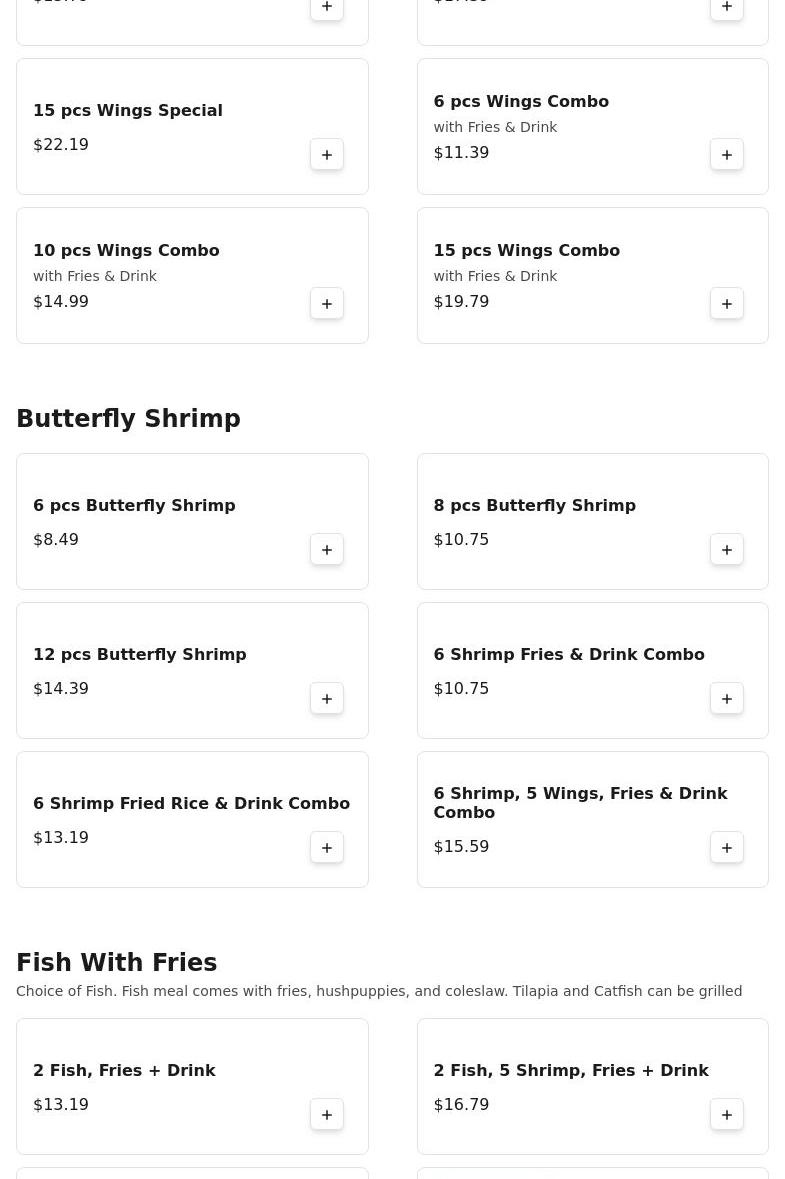
Task: Add 2 Fish, 5 Shrimp, Fries + Drink
Action: pyautogui.click(x=727, y=1115)
